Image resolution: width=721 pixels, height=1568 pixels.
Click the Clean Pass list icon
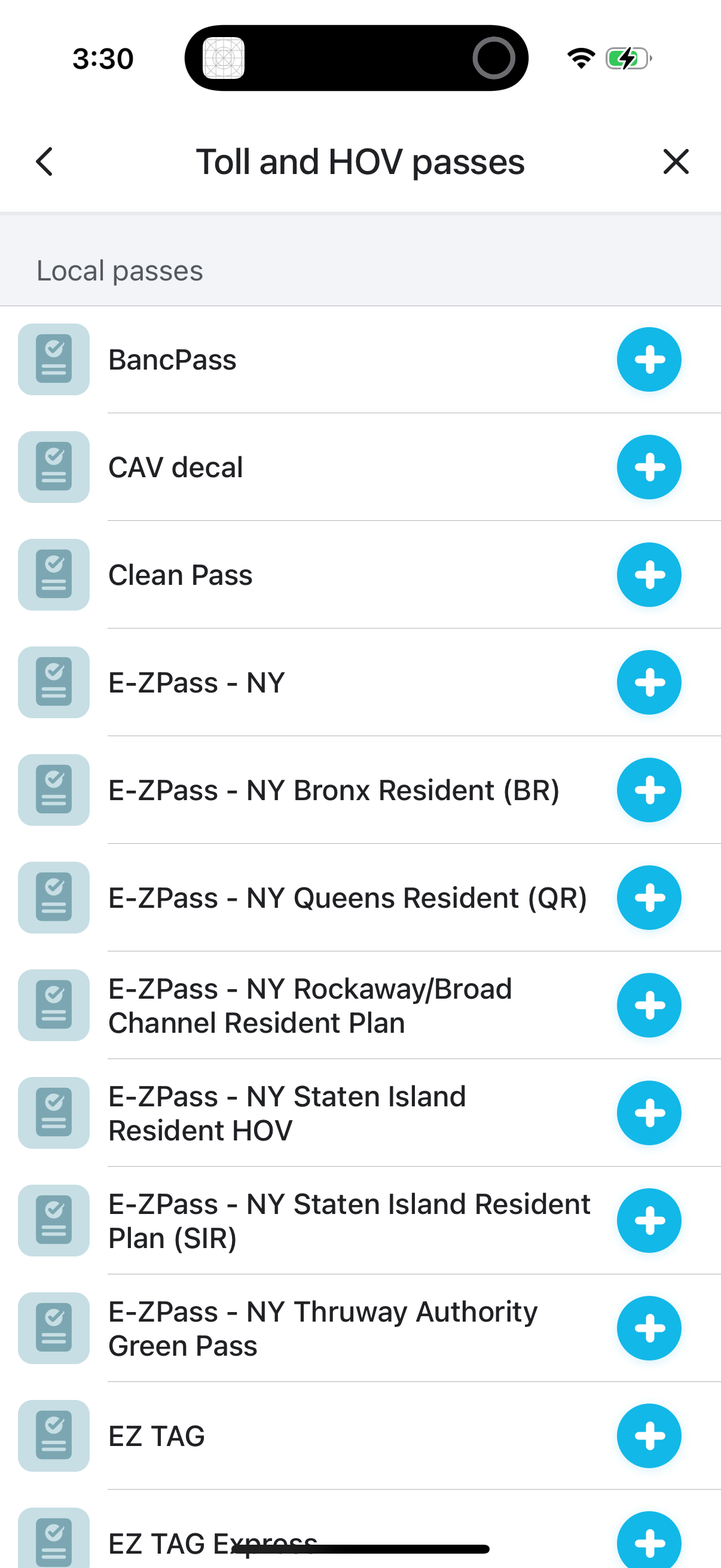(x=54, y=575)
